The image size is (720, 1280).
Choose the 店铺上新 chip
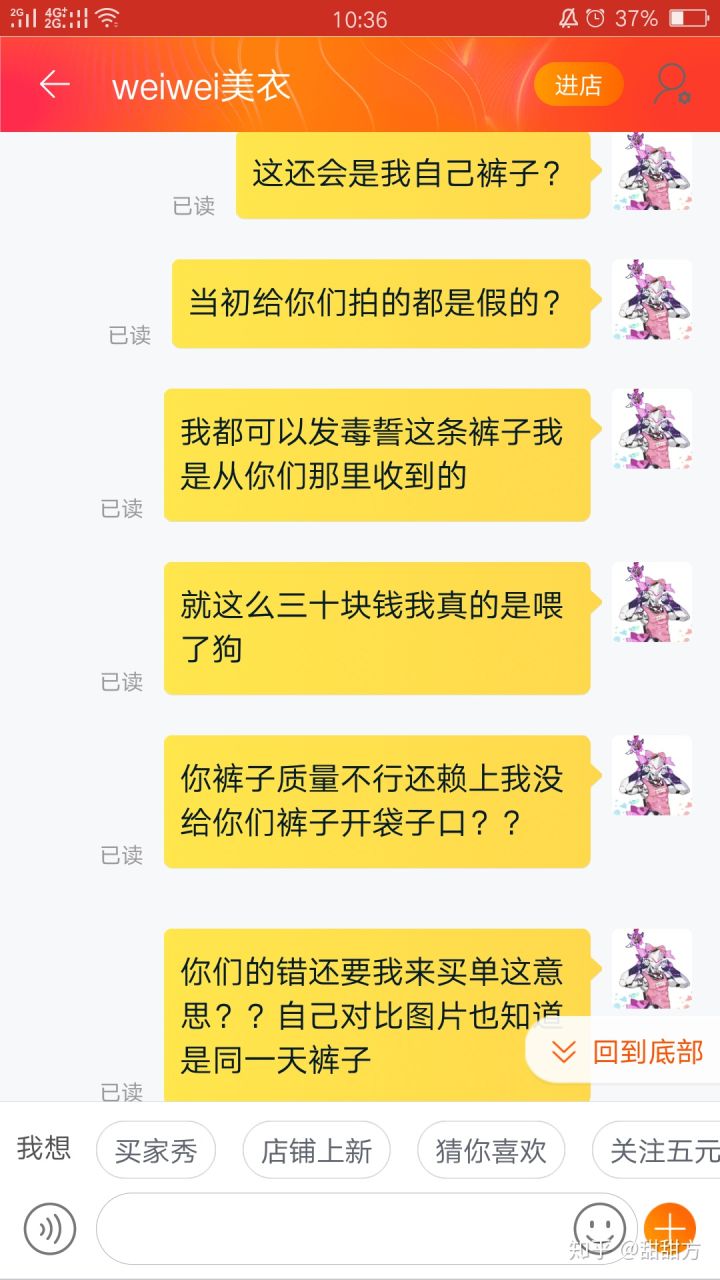(x=316, y=1151)
